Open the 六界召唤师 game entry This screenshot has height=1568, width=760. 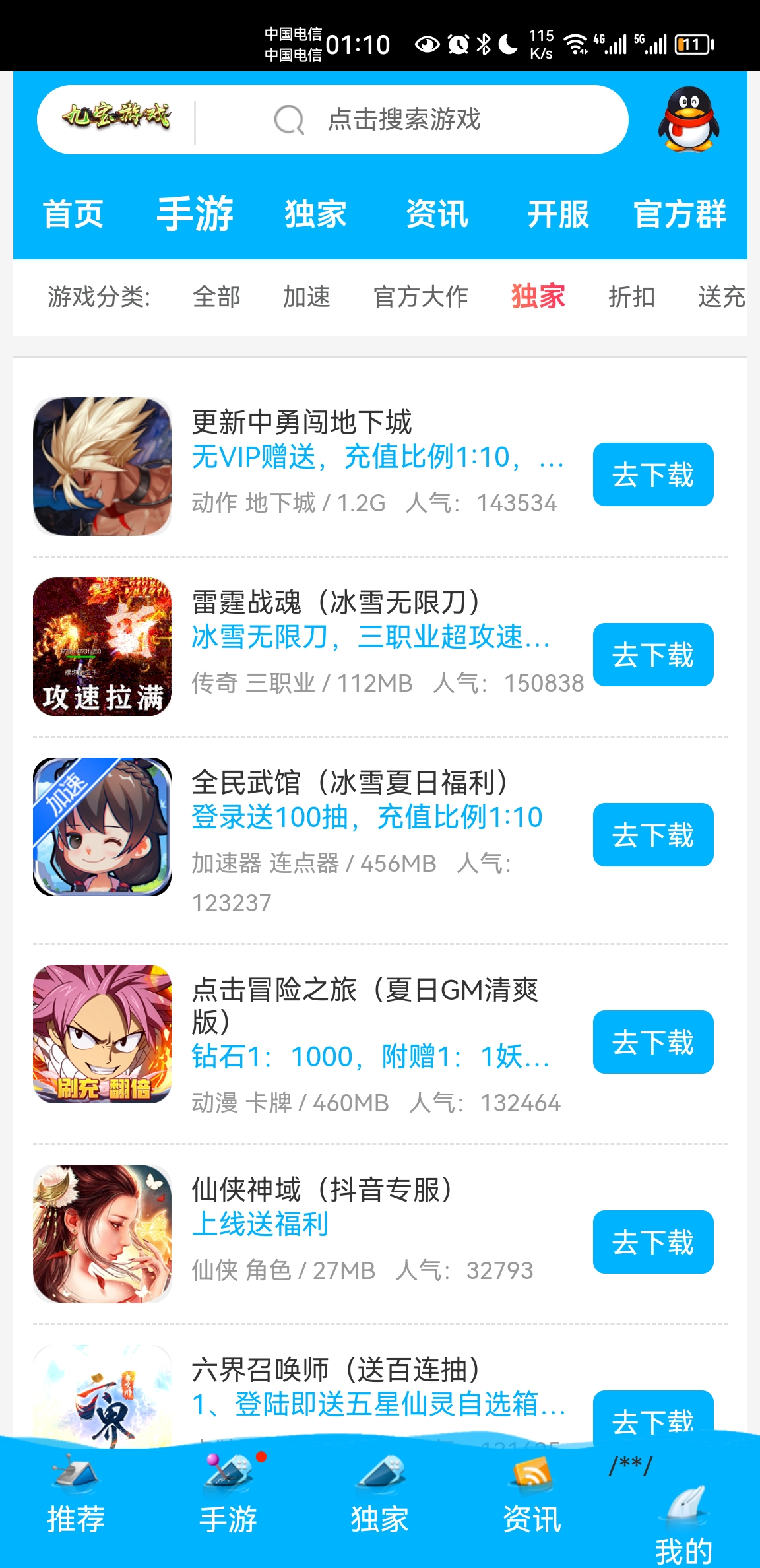pyautogui.click(x=335, y=1370)
